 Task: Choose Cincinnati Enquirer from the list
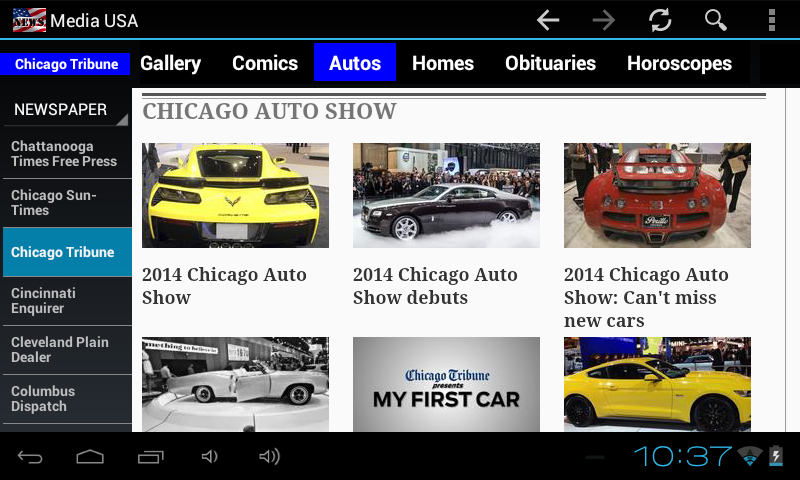(65, 300)
